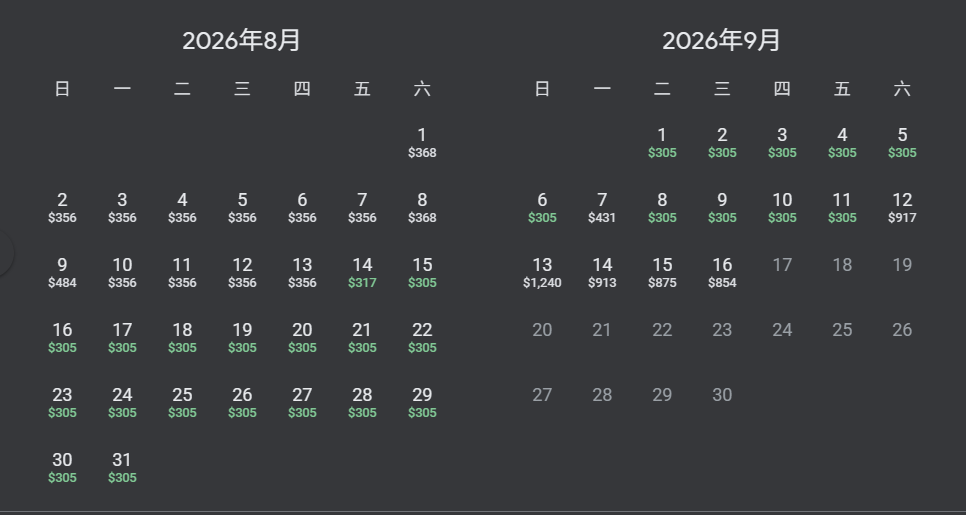
Task: Select September 15 priced at $875
Action: pyautogui.click(x=662, y=272)
